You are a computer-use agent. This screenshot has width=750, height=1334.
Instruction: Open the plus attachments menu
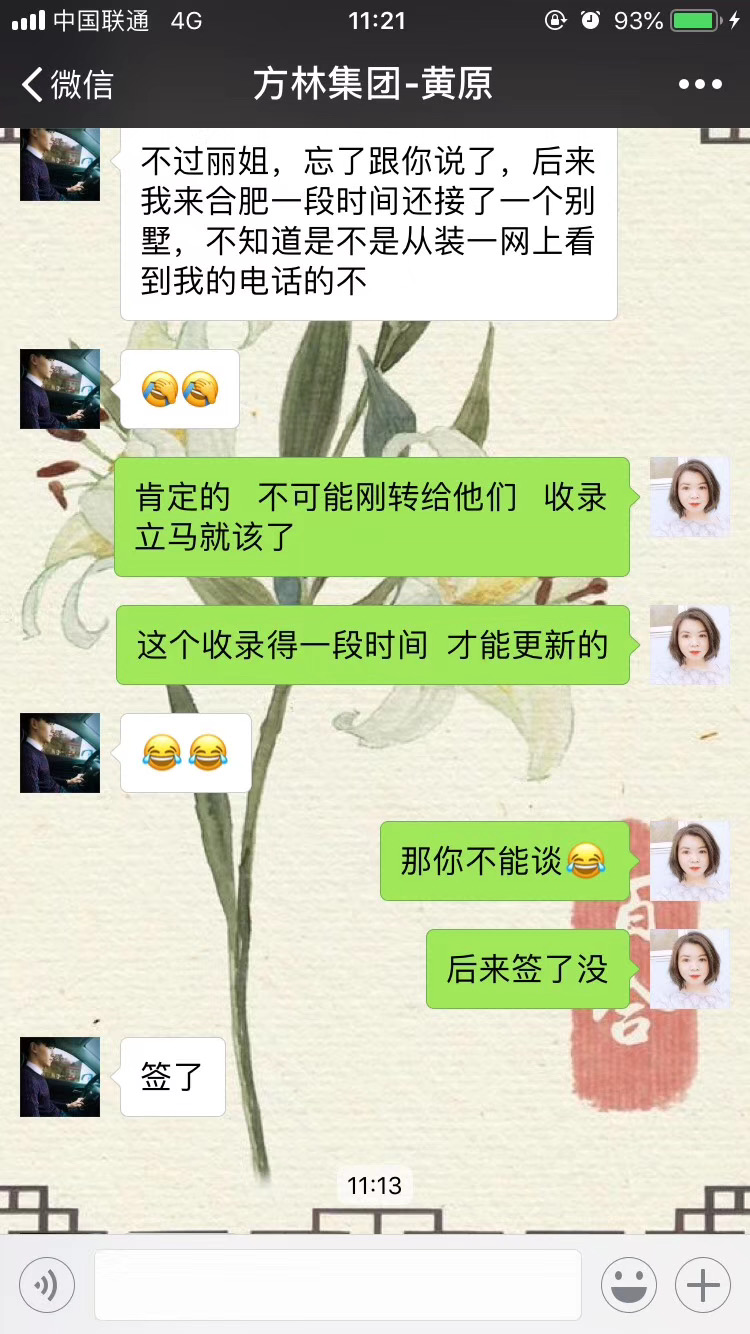[703, 1285]
